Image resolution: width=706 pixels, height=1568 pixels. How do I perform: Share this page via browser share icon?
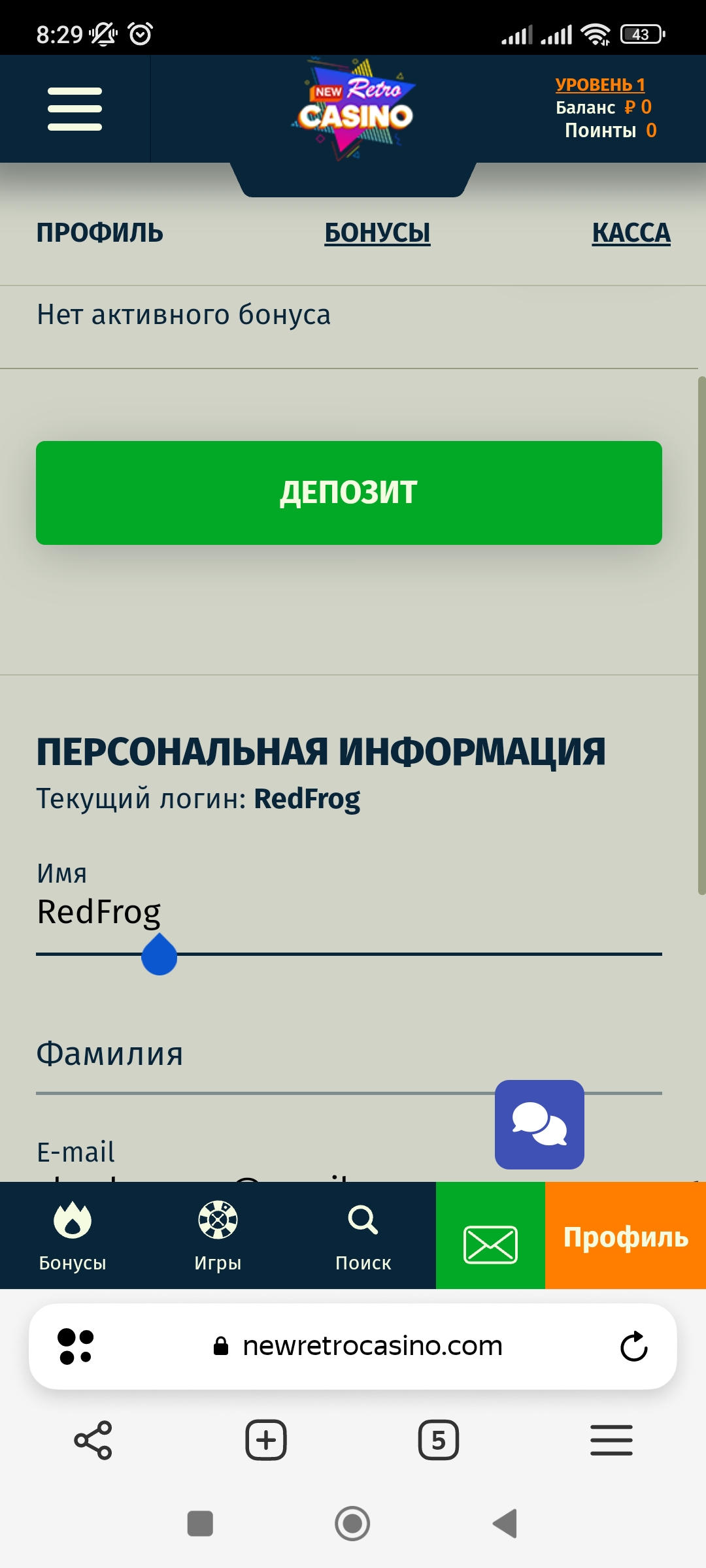93,1440
